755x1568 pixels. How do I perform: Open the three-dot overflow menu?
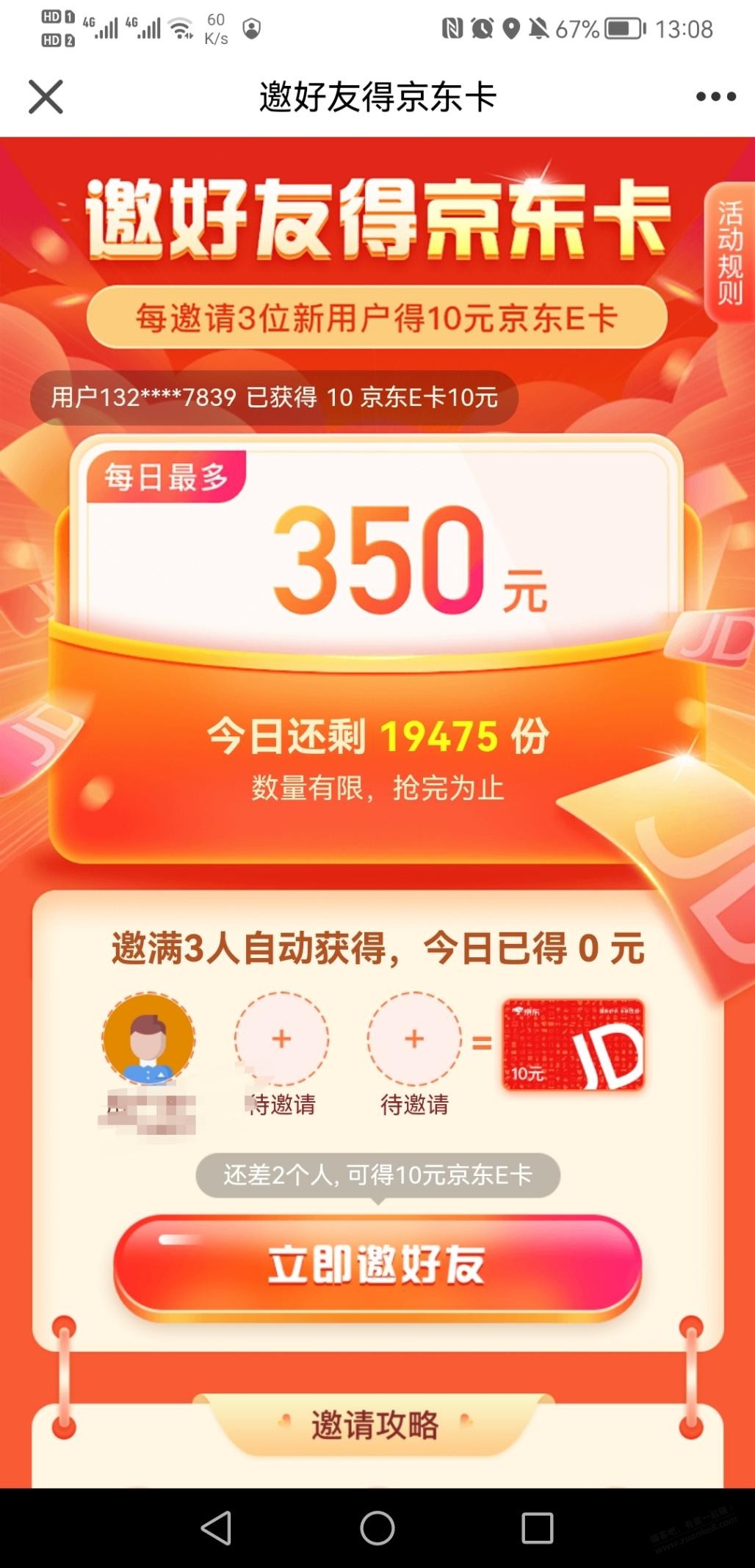coord(715,97)
